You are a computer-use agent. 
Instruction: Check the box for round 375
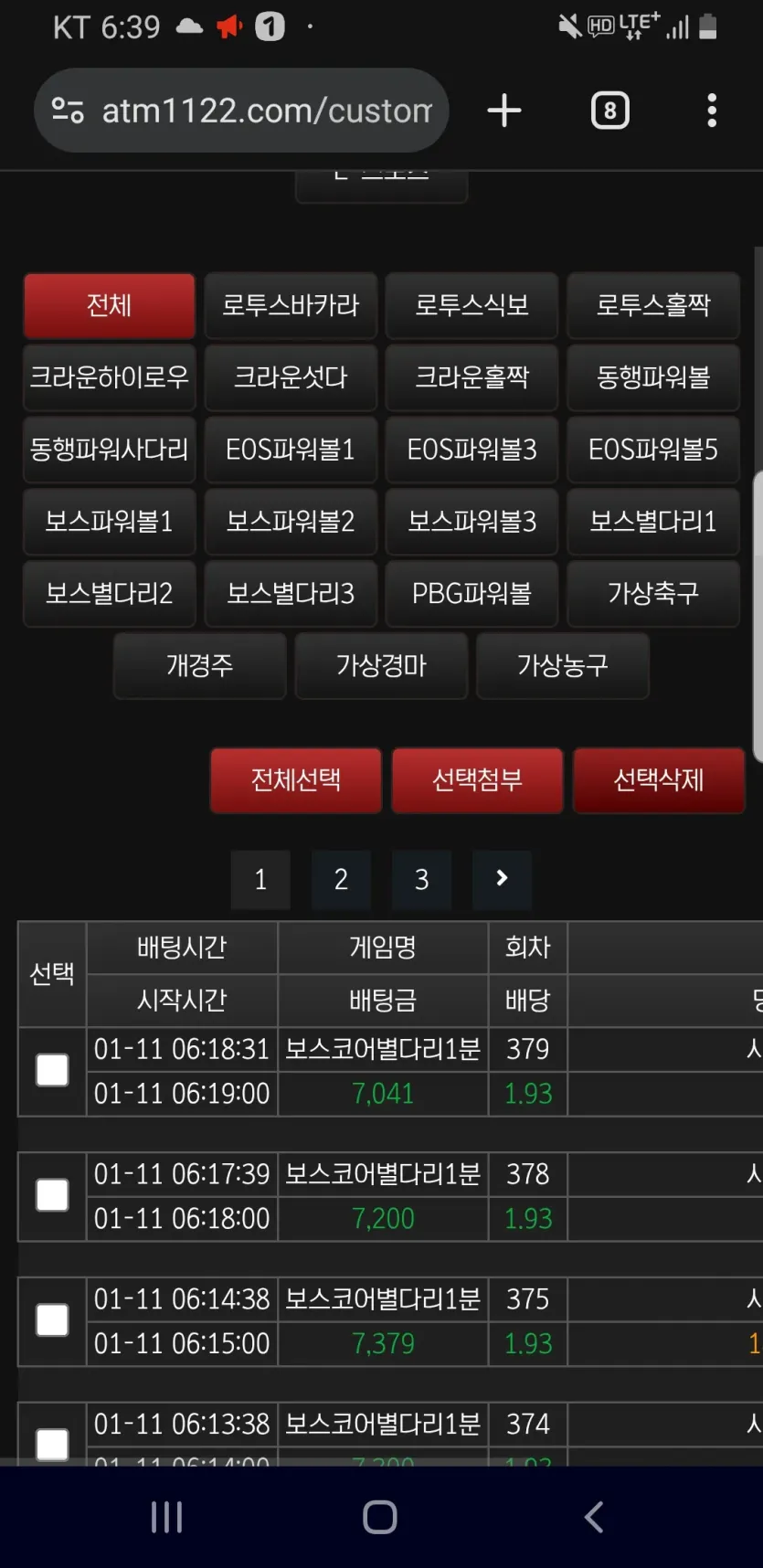point(52,1320)
